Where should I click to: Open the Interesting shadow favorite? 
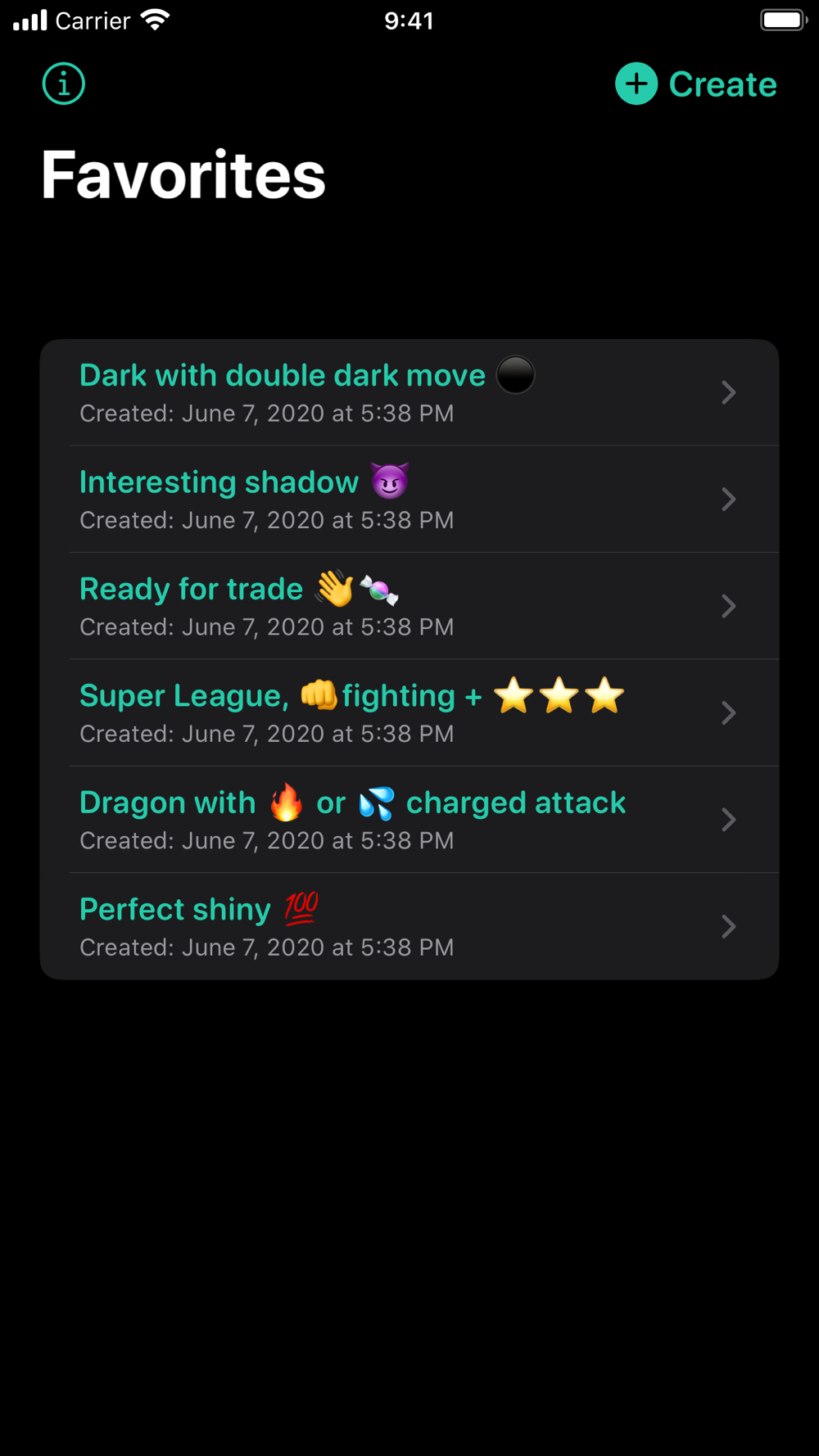pyautogui.click(x=409, y=500)
